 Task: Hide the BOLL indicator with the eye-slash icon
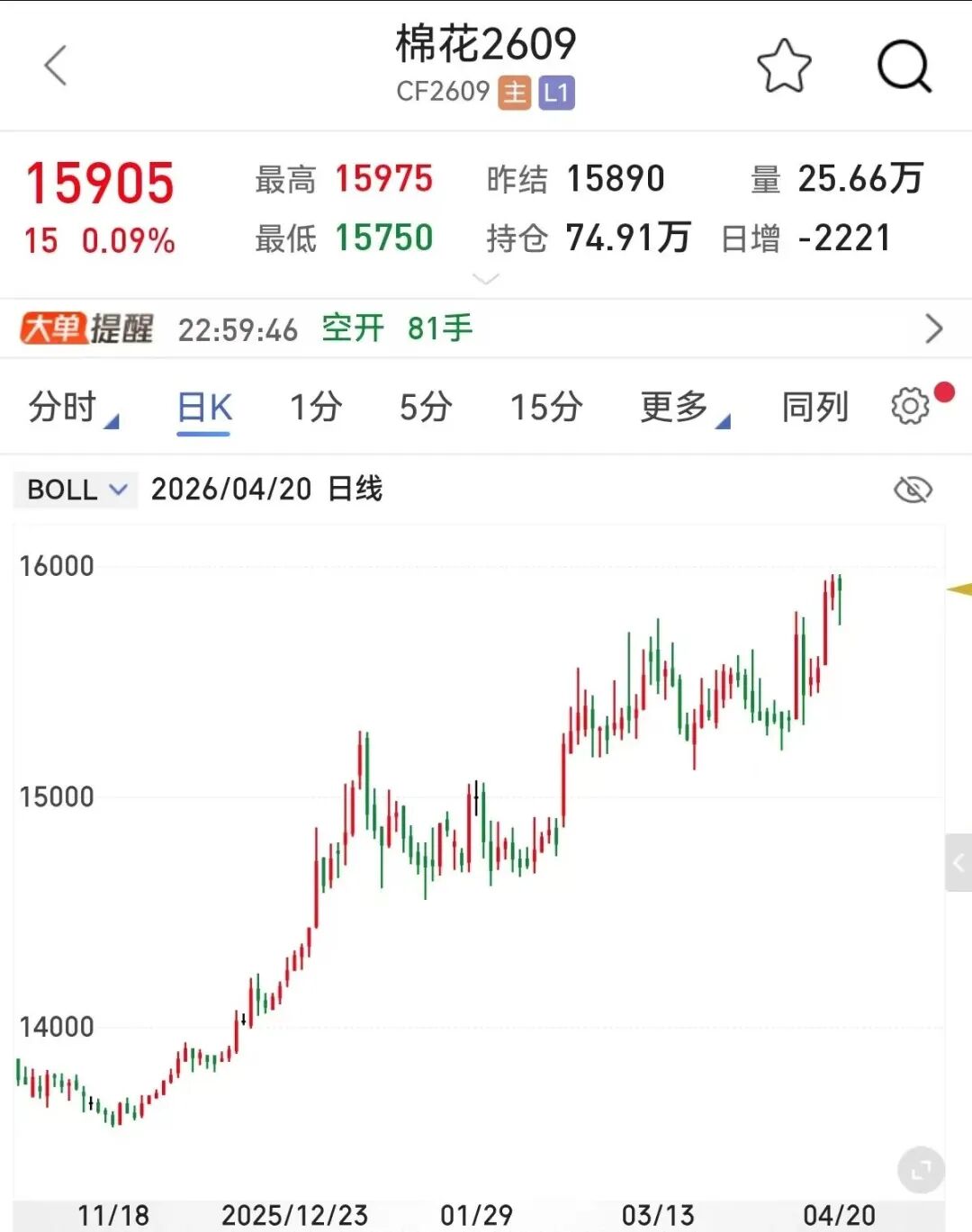912,489
